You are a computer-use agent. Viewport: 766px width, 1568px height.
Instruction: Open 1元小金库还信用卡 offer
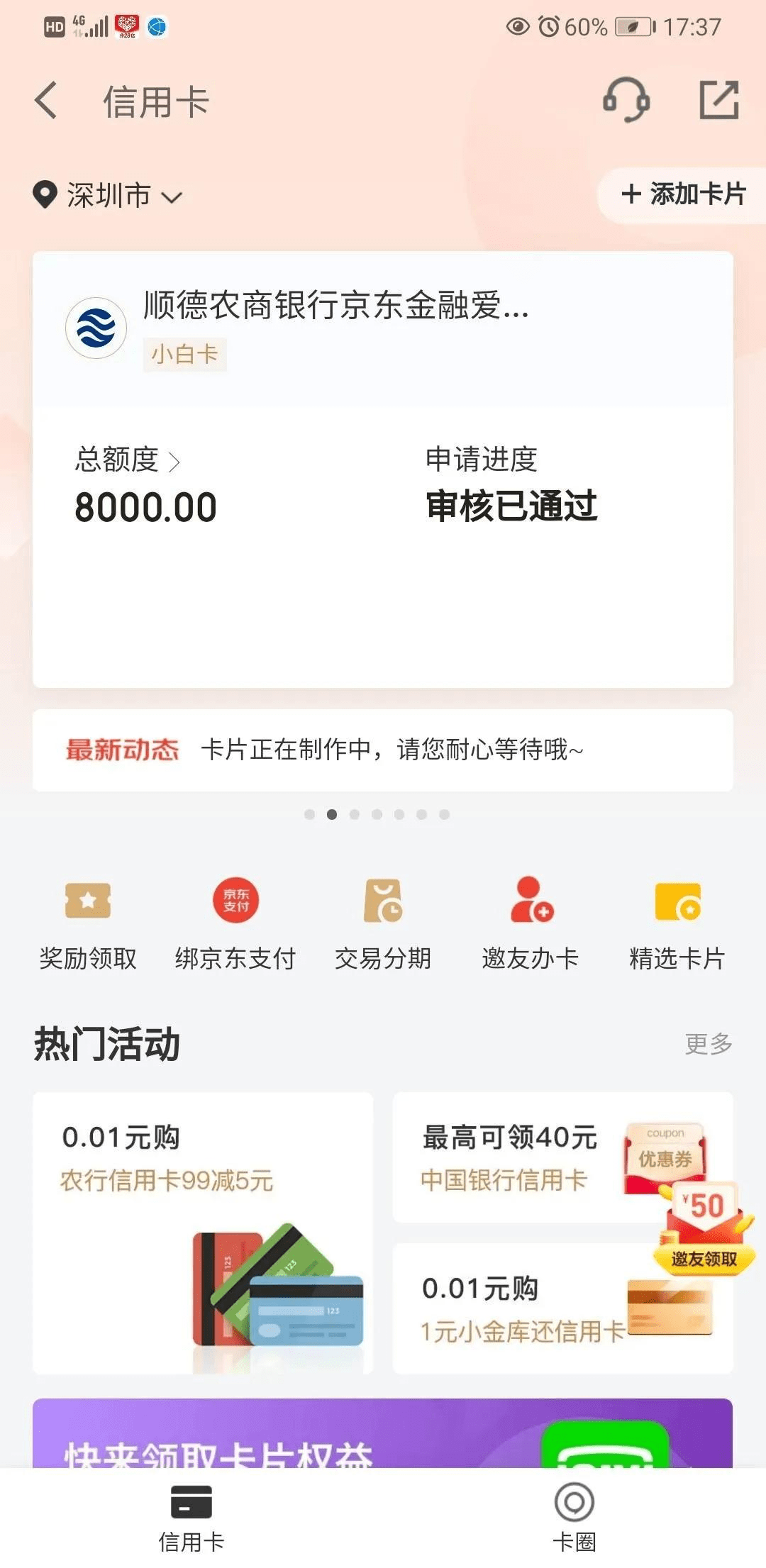563,1308
